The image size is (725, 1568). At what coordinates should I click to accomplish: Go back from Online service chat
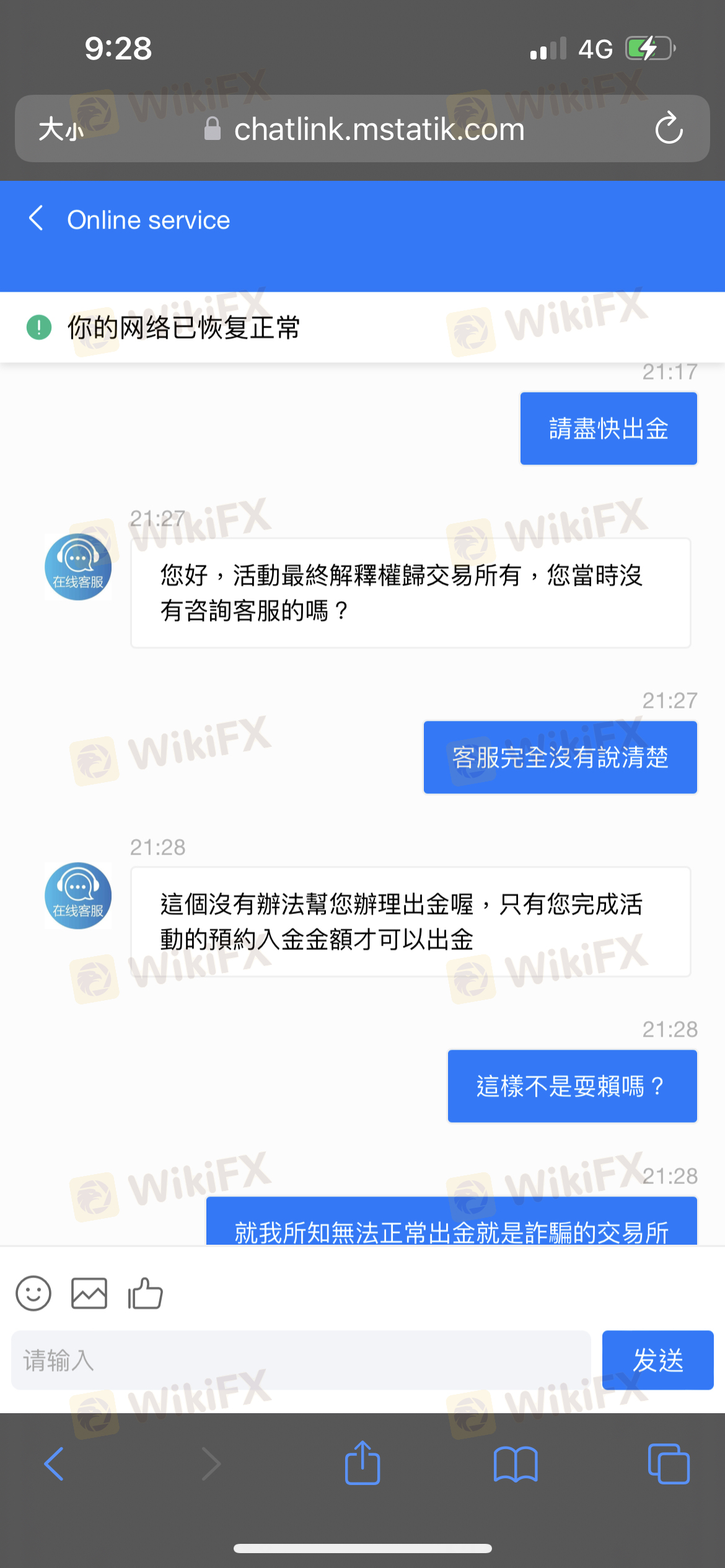[x=37, y=219]
